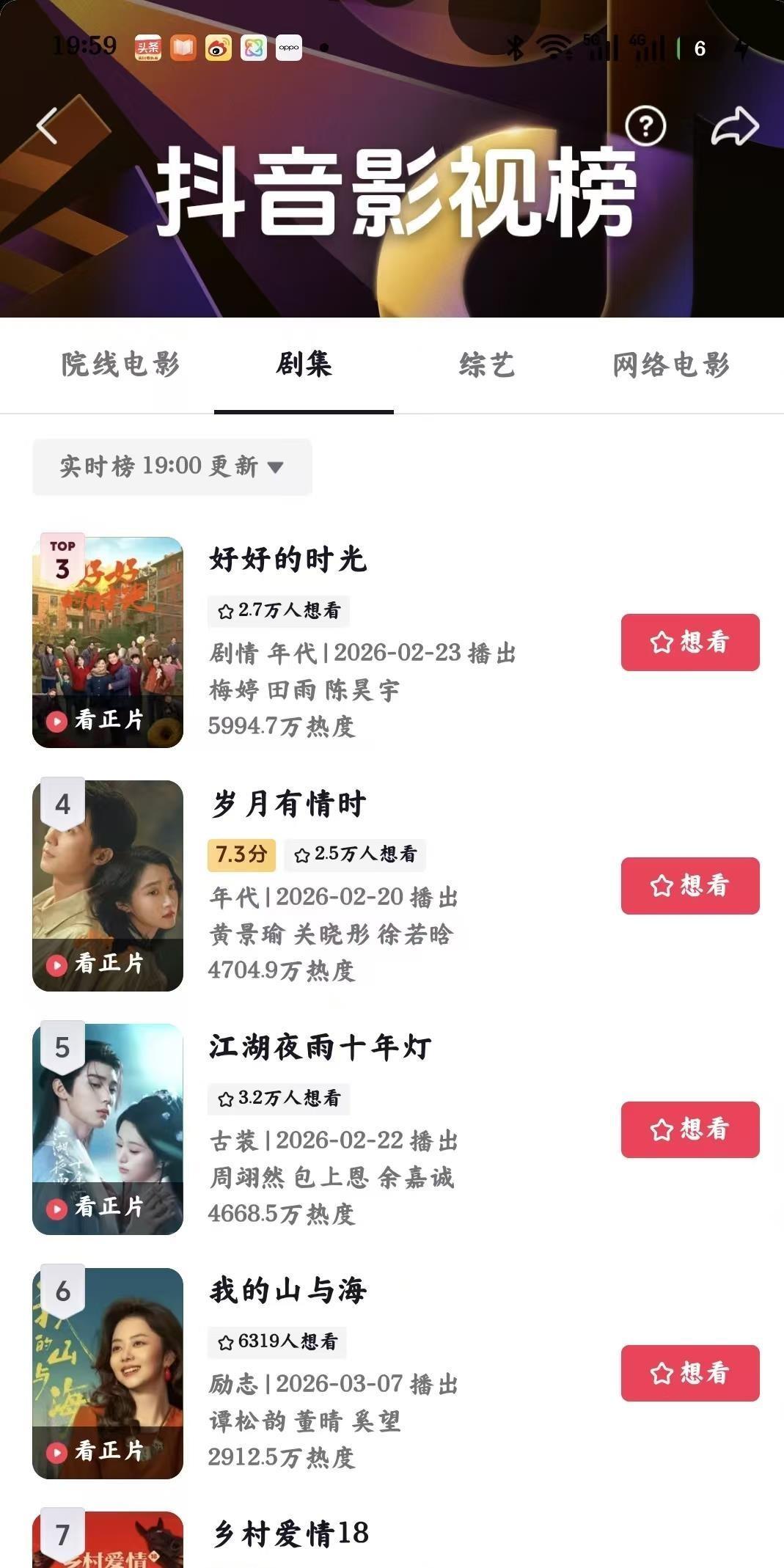
Task: Open the 我的山与海 poster
Action: 108,1373
